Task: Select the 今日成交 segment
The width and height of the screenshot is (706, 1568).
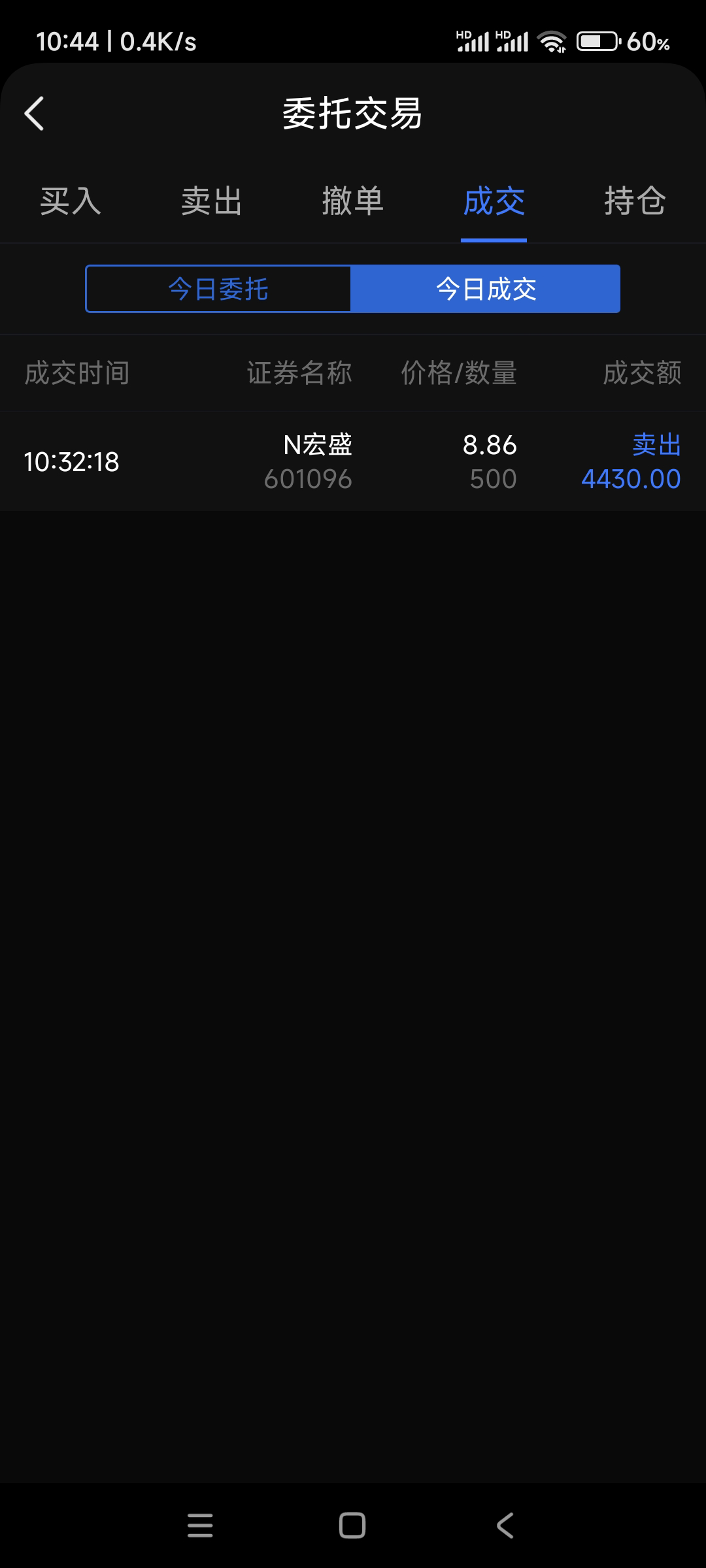Action: (x=486, y=289)
